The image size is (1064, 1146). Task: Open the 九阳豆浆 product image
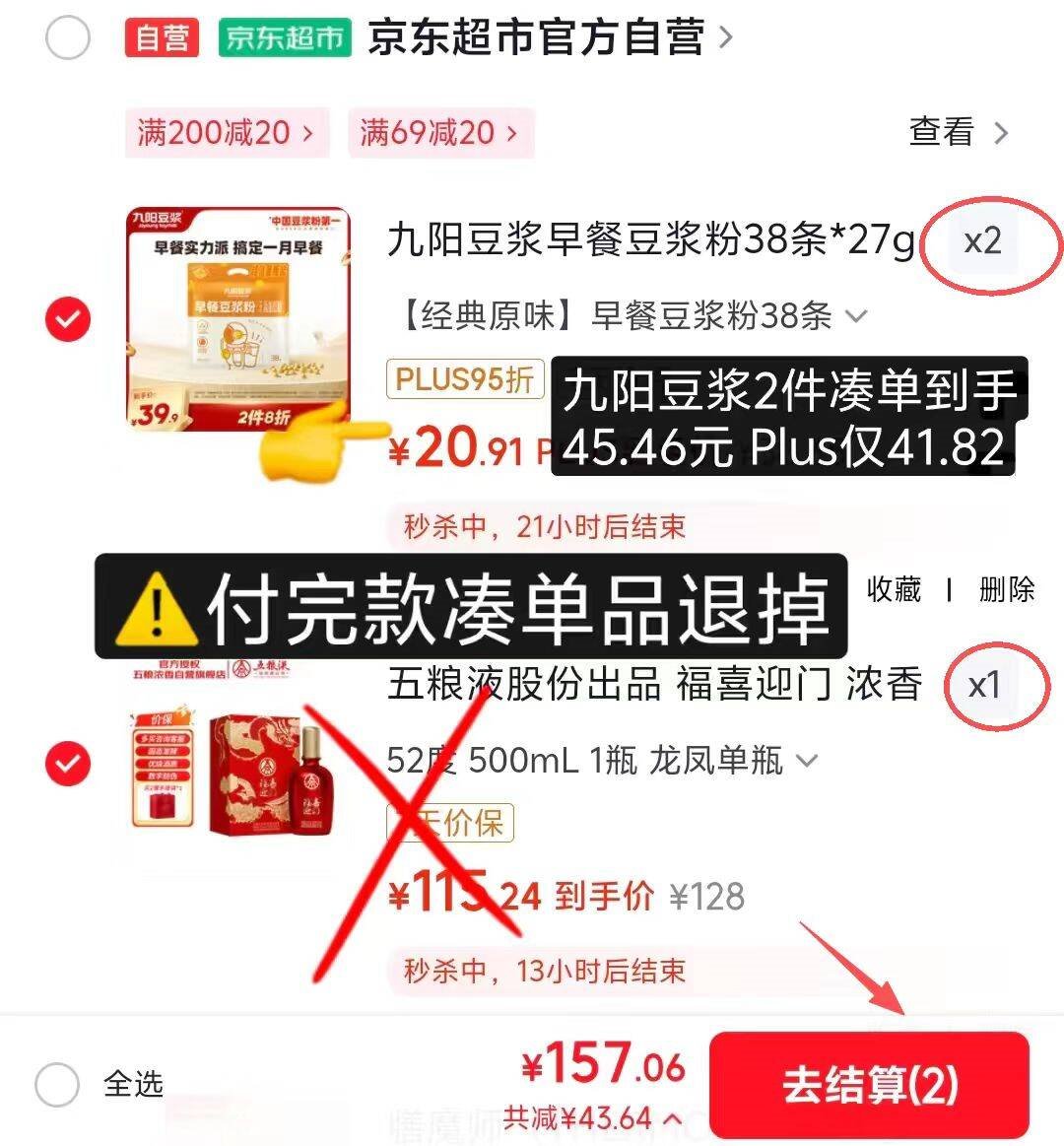point(238,318)
